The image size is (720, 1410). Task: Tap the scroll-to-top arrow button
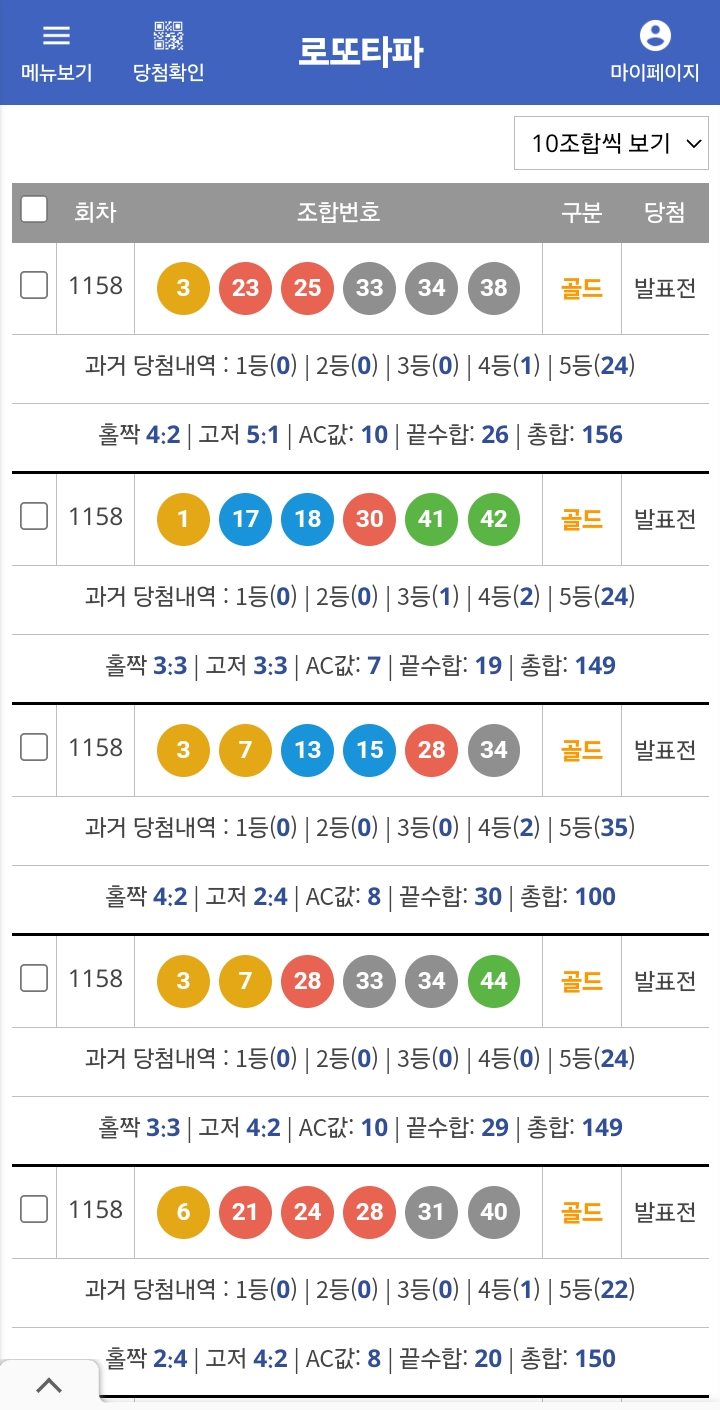[49, 1386]
